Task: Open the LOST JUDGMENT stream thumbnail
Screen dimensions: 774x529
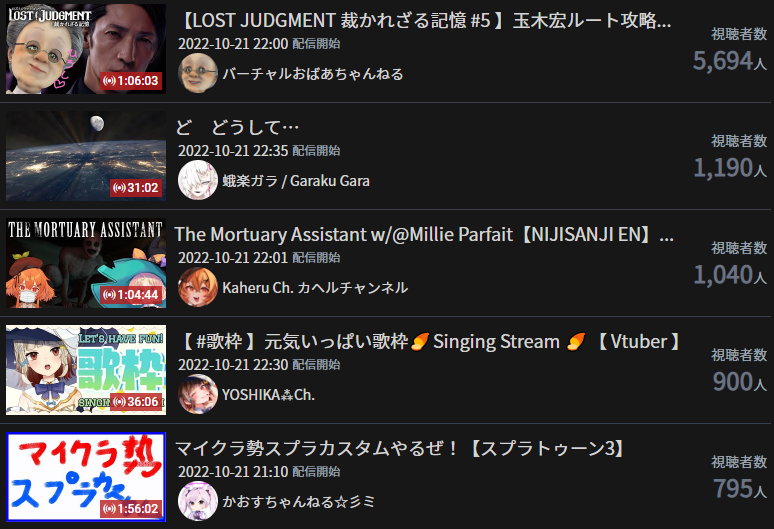Action: (x=85, y=48)
